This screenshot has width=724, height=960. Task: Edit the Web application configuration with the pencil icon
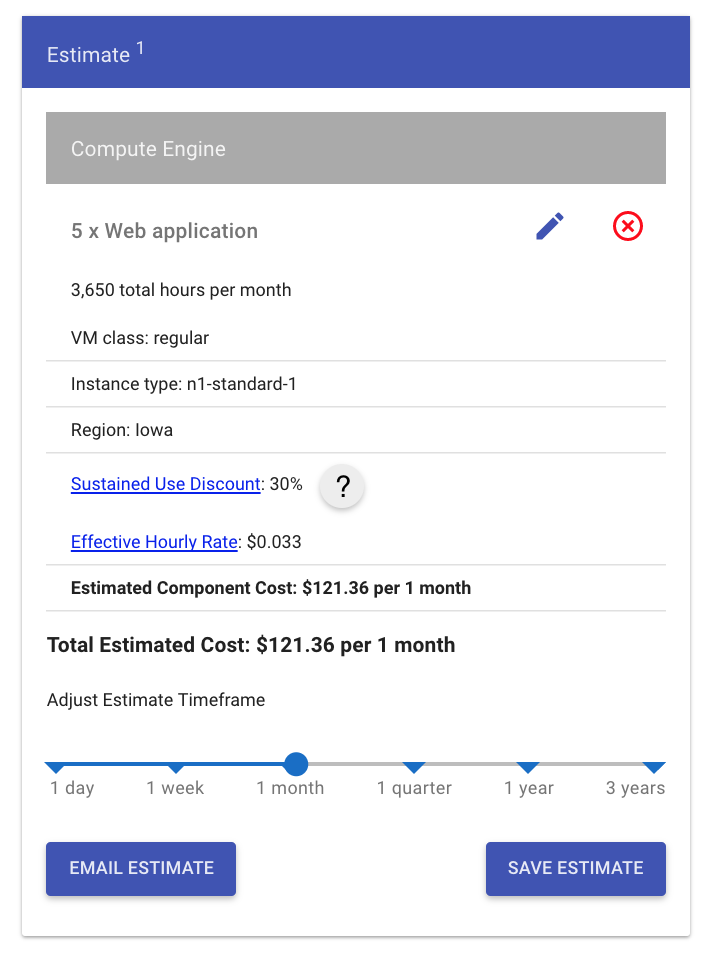click(549, 226)
